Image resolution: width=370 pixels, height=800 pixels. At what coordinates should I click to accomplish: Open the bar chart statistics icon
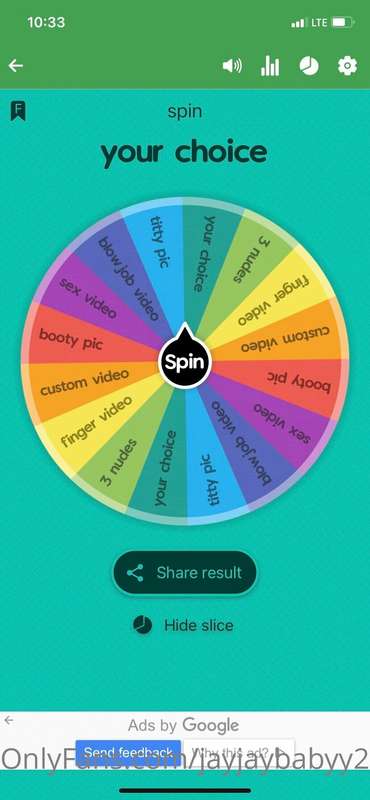pos(270,66)
